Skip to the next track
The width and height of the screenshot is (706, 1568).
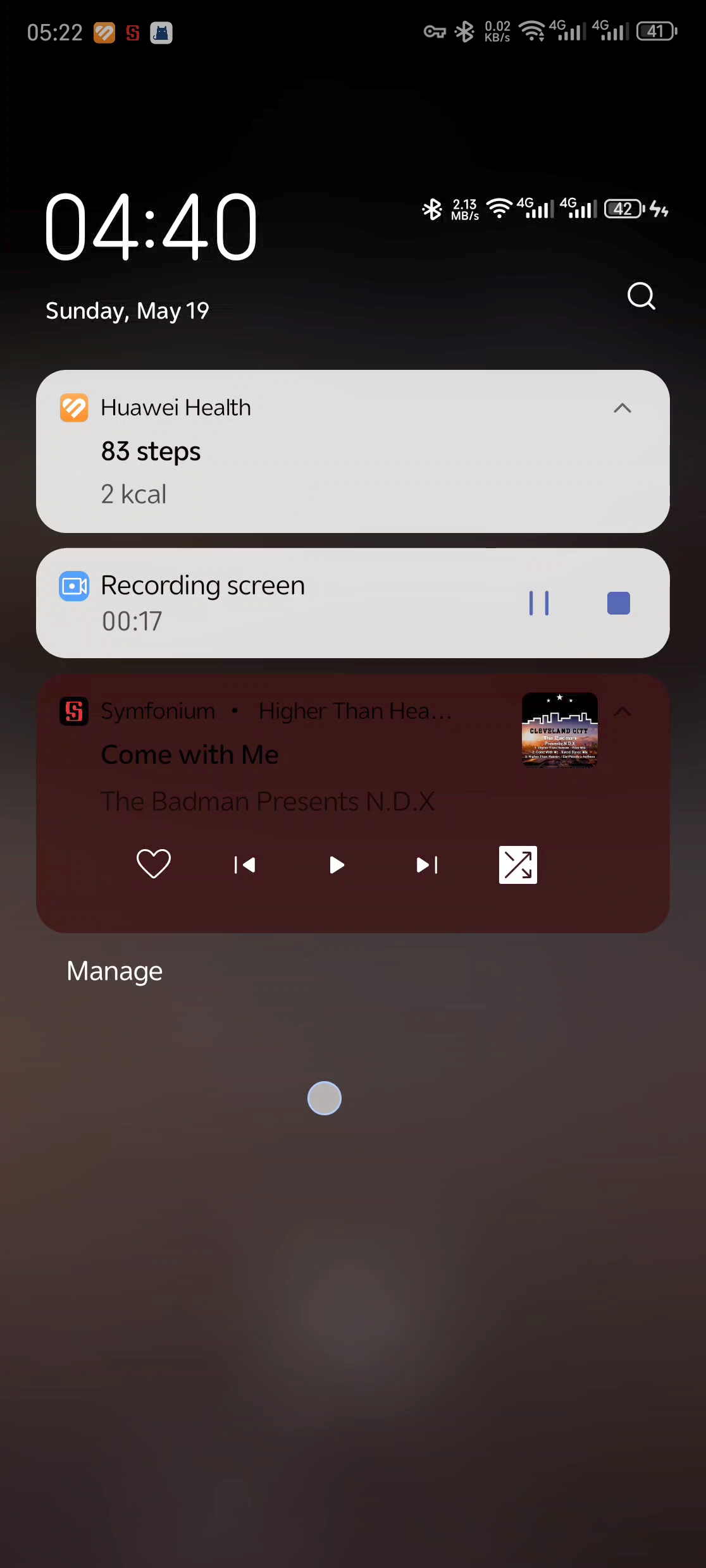(427, 865)
